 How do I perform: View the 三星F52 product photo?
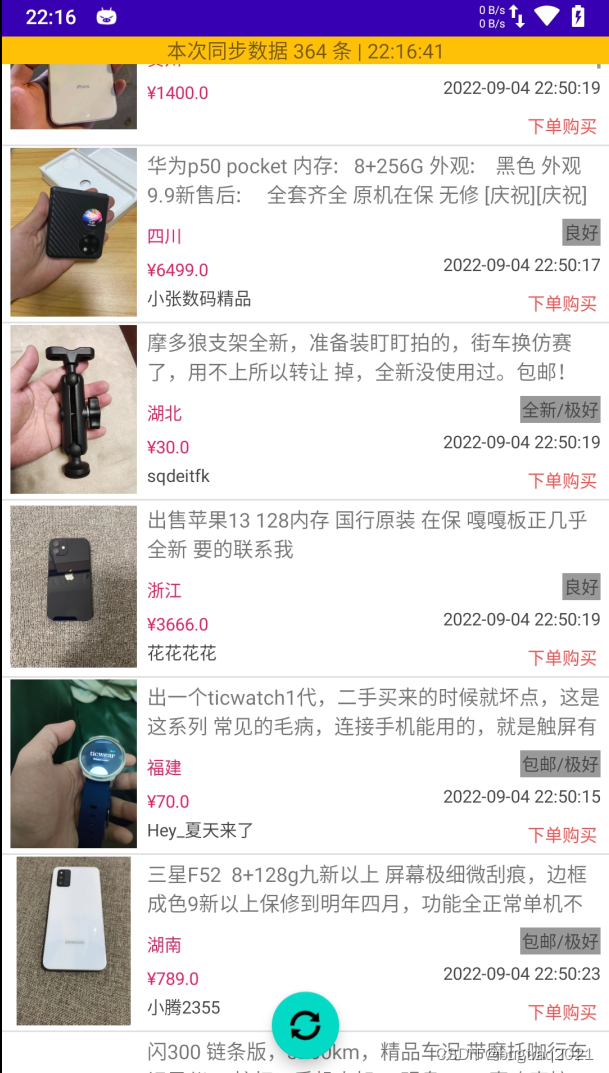click(x=74, y=940)
